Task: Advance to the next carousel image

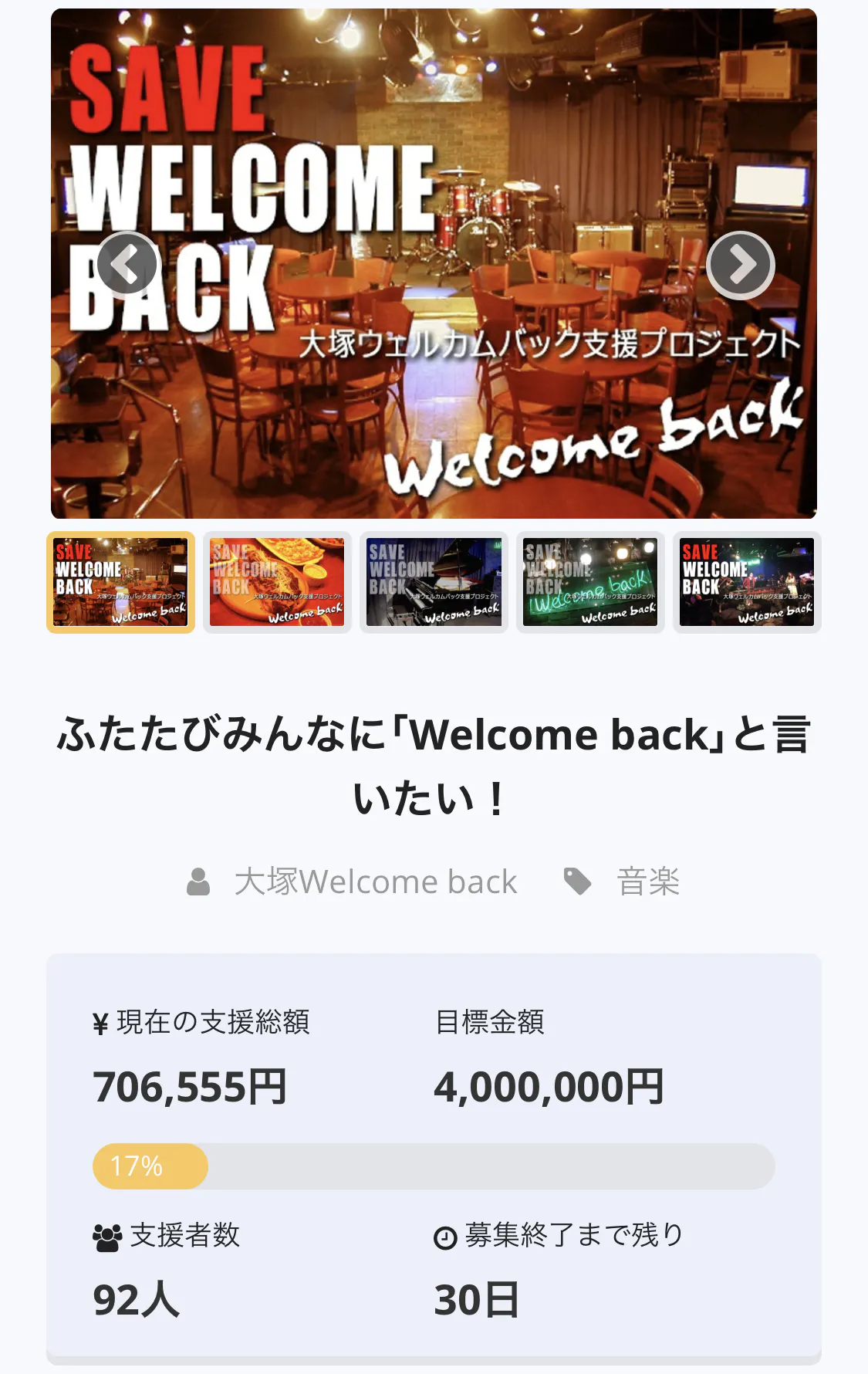Action: click(x=741, y=265)
